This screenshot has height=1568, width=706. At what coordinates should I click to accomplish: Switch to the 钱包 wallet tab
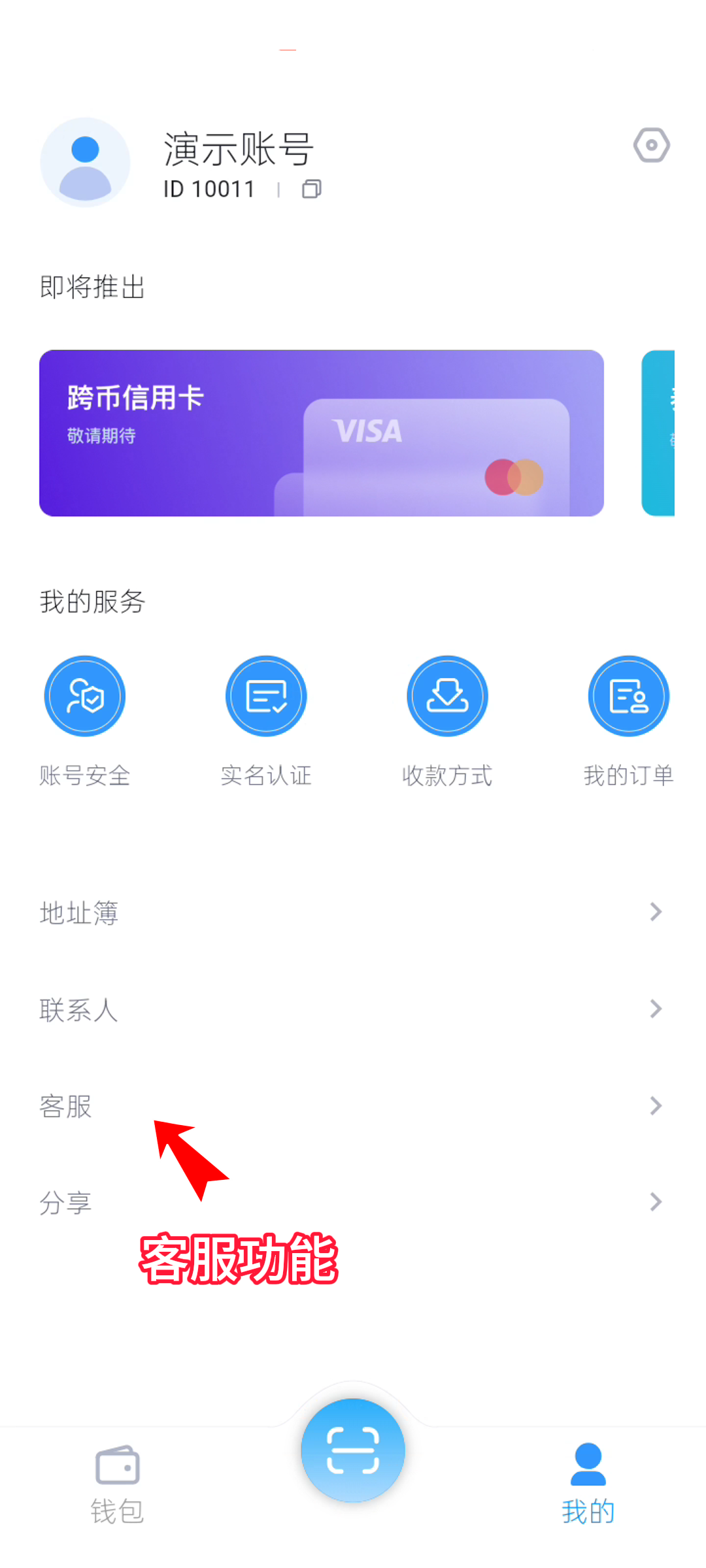tap(117, 1484)
